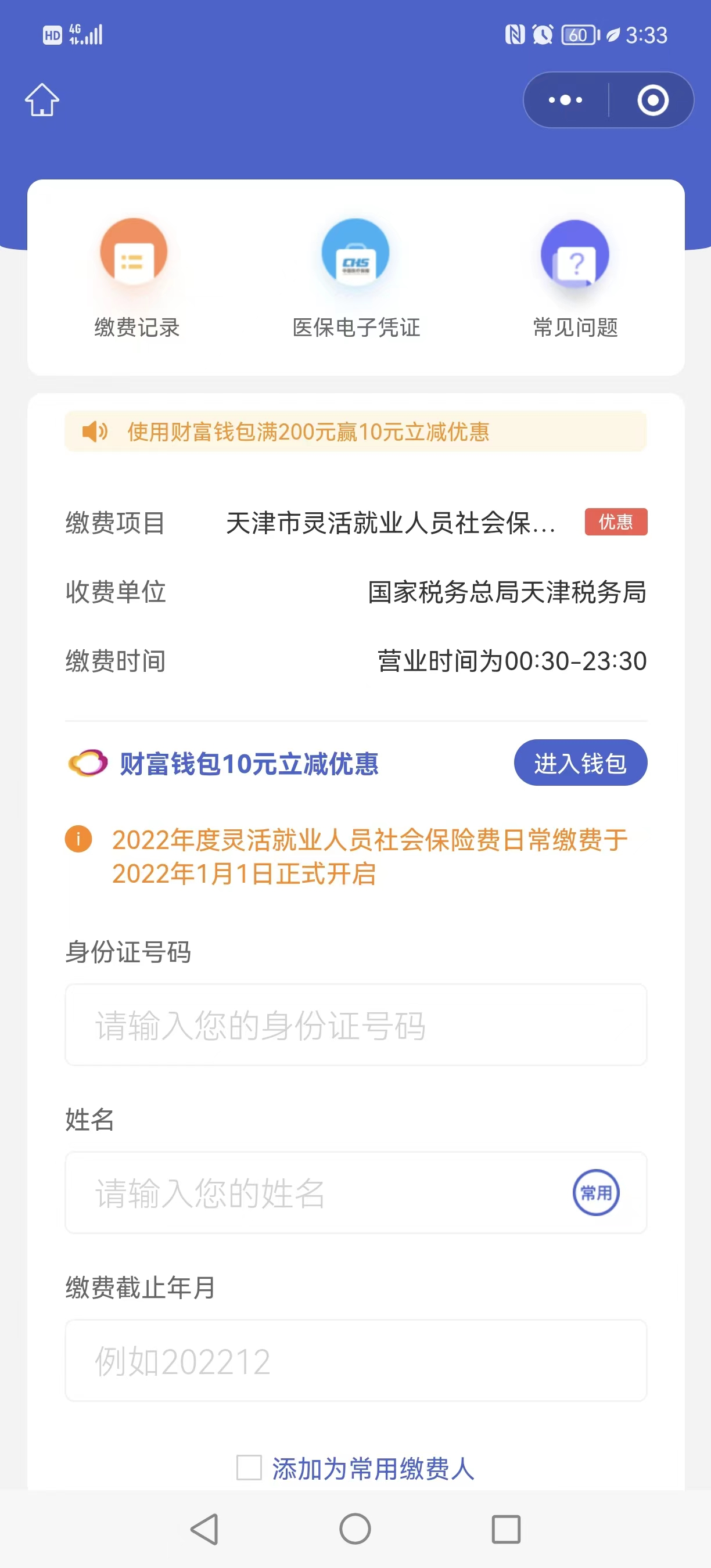Tap the 进入钱包 button
This screenshot has width=711, height=1568.
pos(580,763)
